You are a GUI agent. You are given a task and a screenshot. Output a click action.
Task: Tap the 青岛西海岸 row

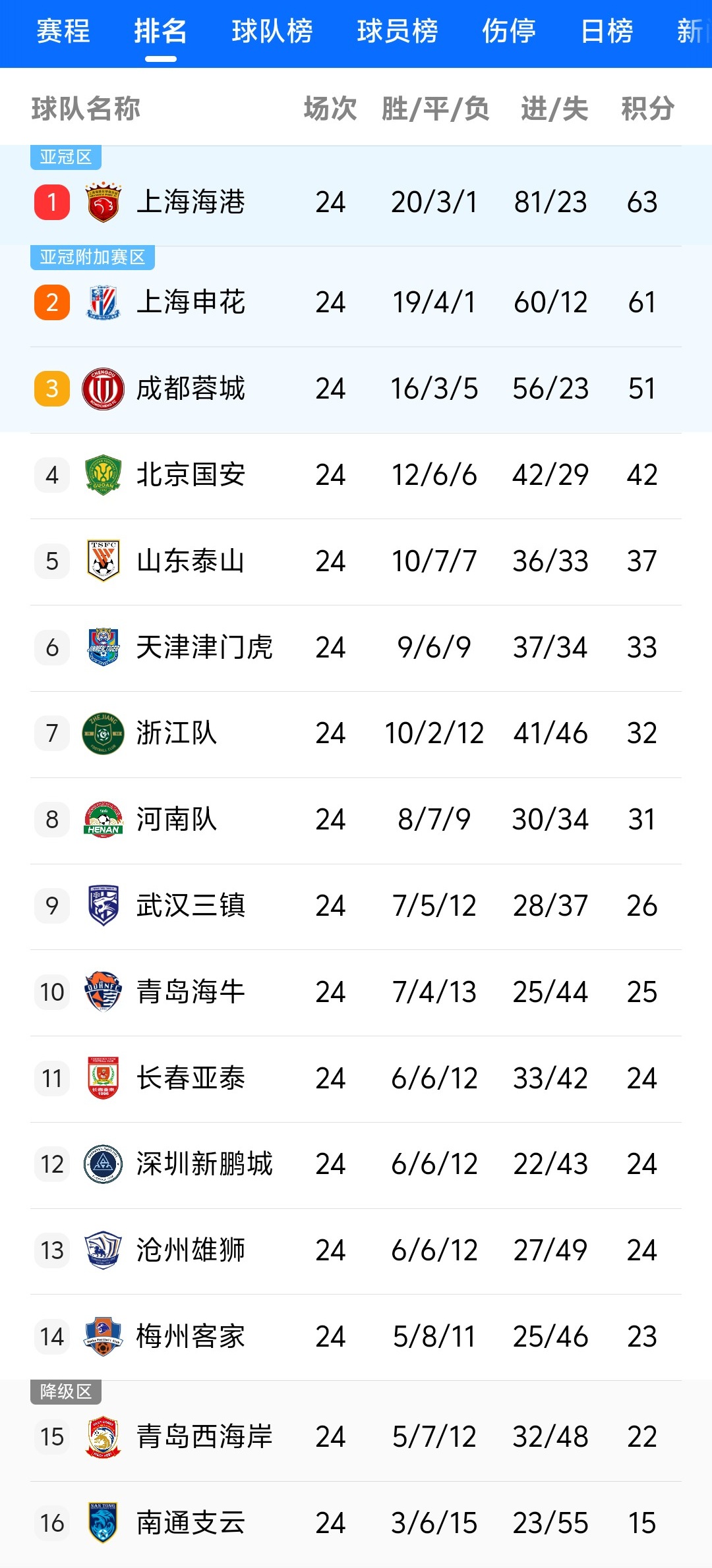click(x=204, y=1437)
